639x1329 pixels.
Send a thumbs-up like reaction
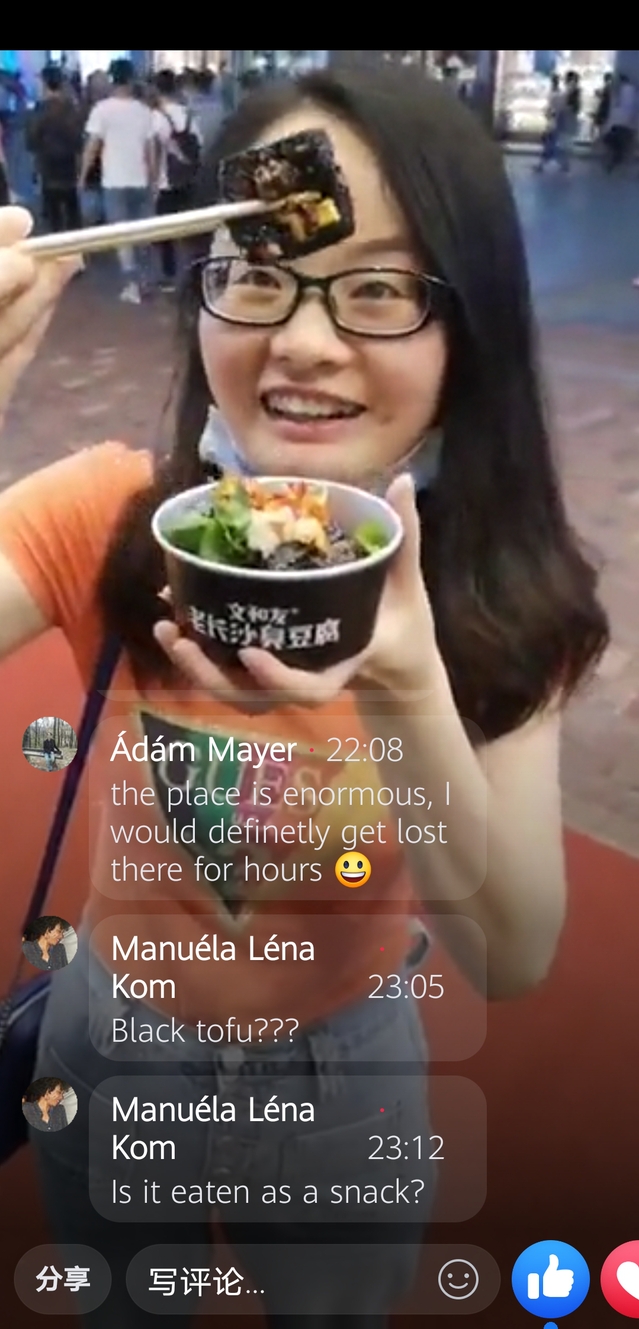550,1279
